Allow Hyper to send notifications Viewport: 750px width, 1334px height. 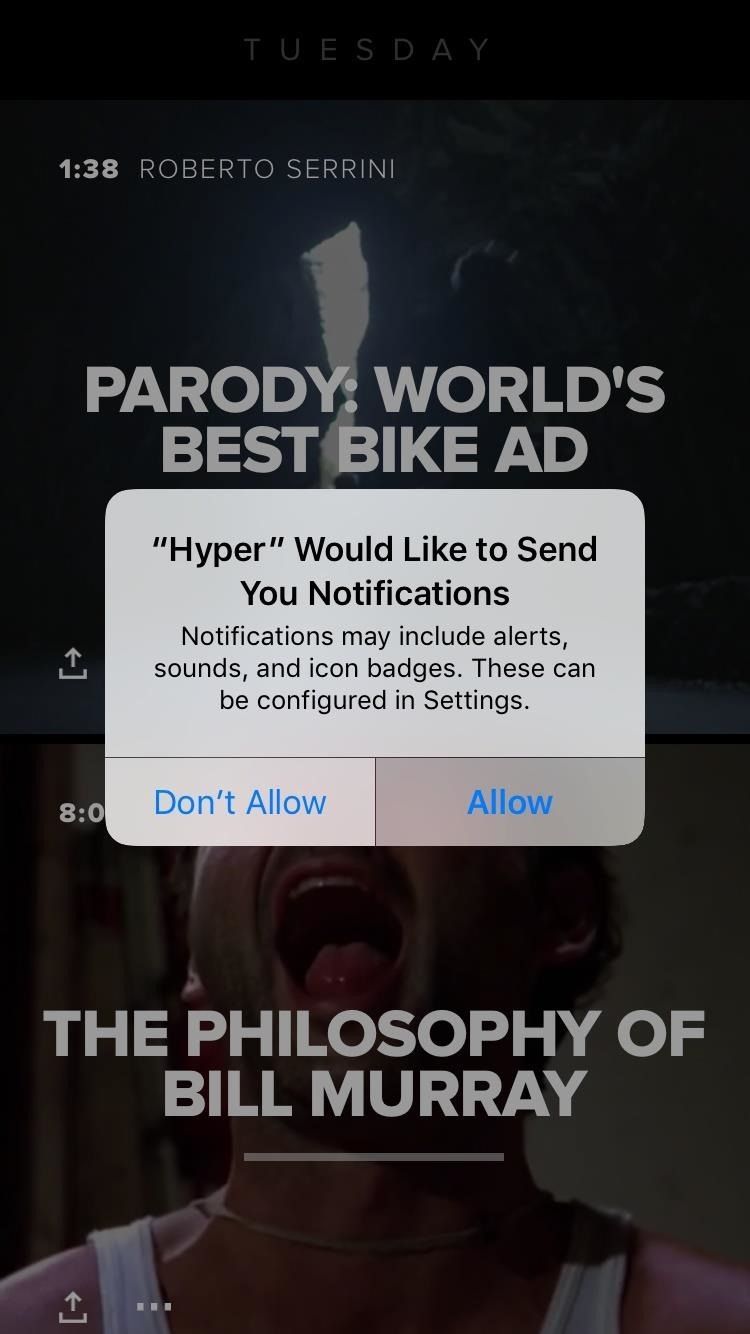[509, 802]
